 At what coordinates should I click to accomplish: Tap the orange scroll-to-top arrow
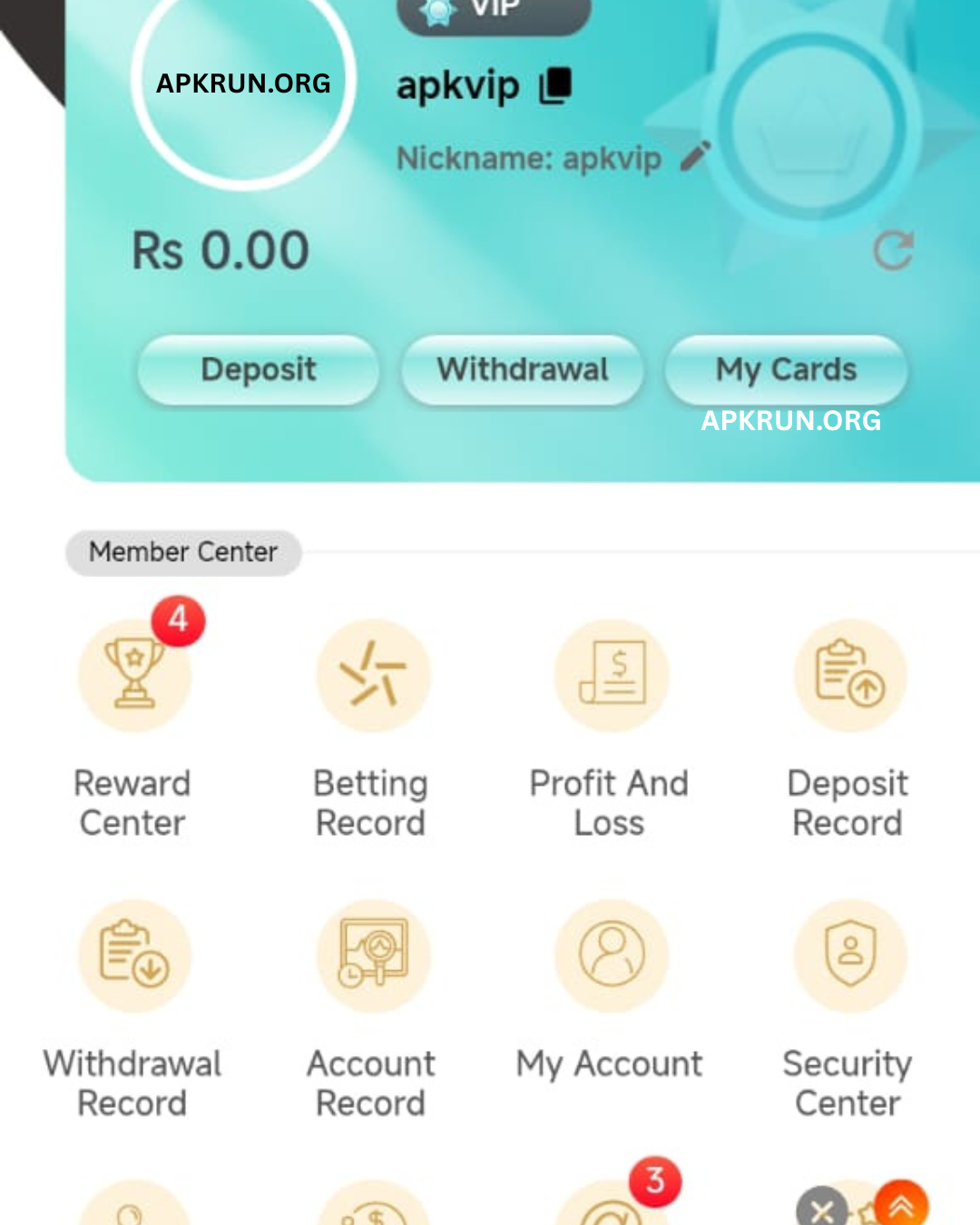(901, 1205)
